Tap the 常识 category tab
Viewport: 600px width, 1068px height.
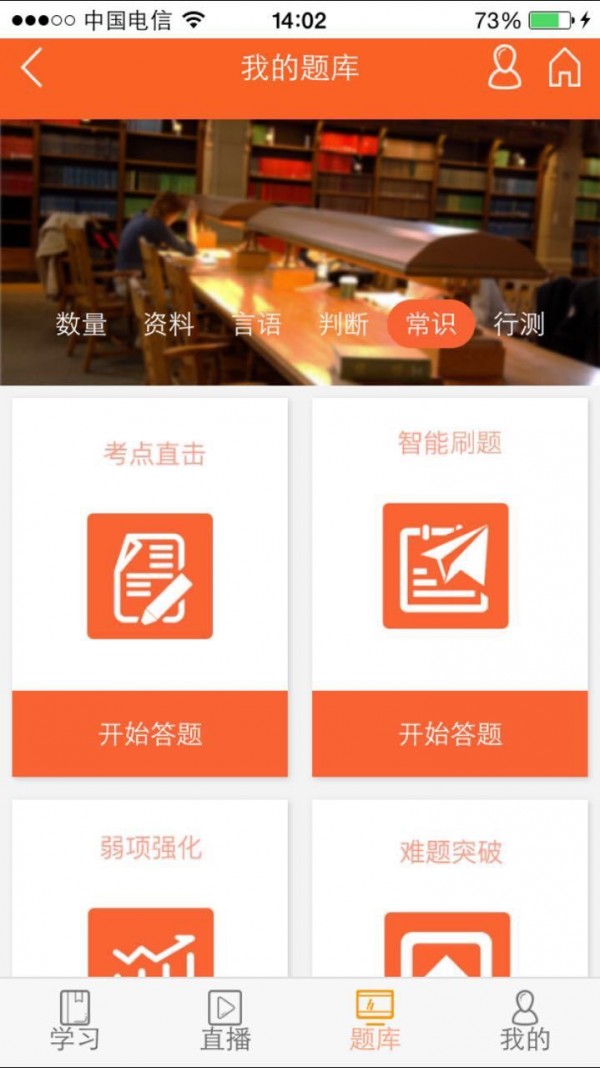[x=431, y=324]
